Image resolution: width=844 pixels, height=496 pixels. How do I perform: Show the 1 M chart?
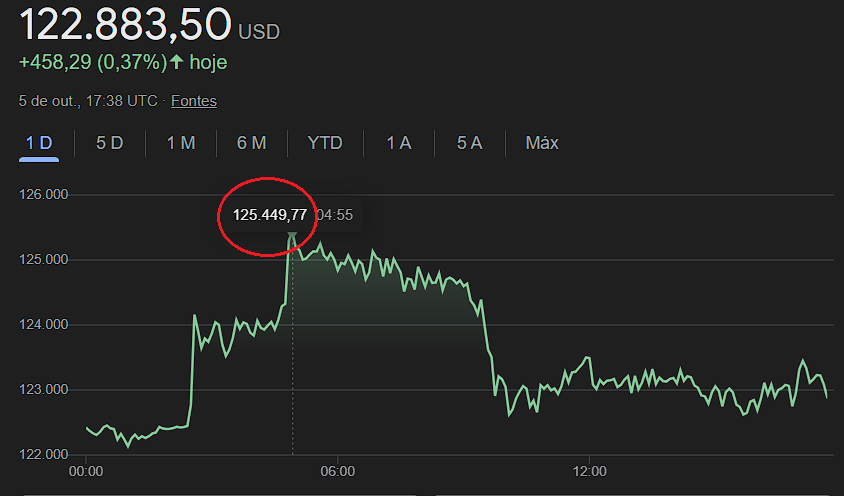(181, 143)
